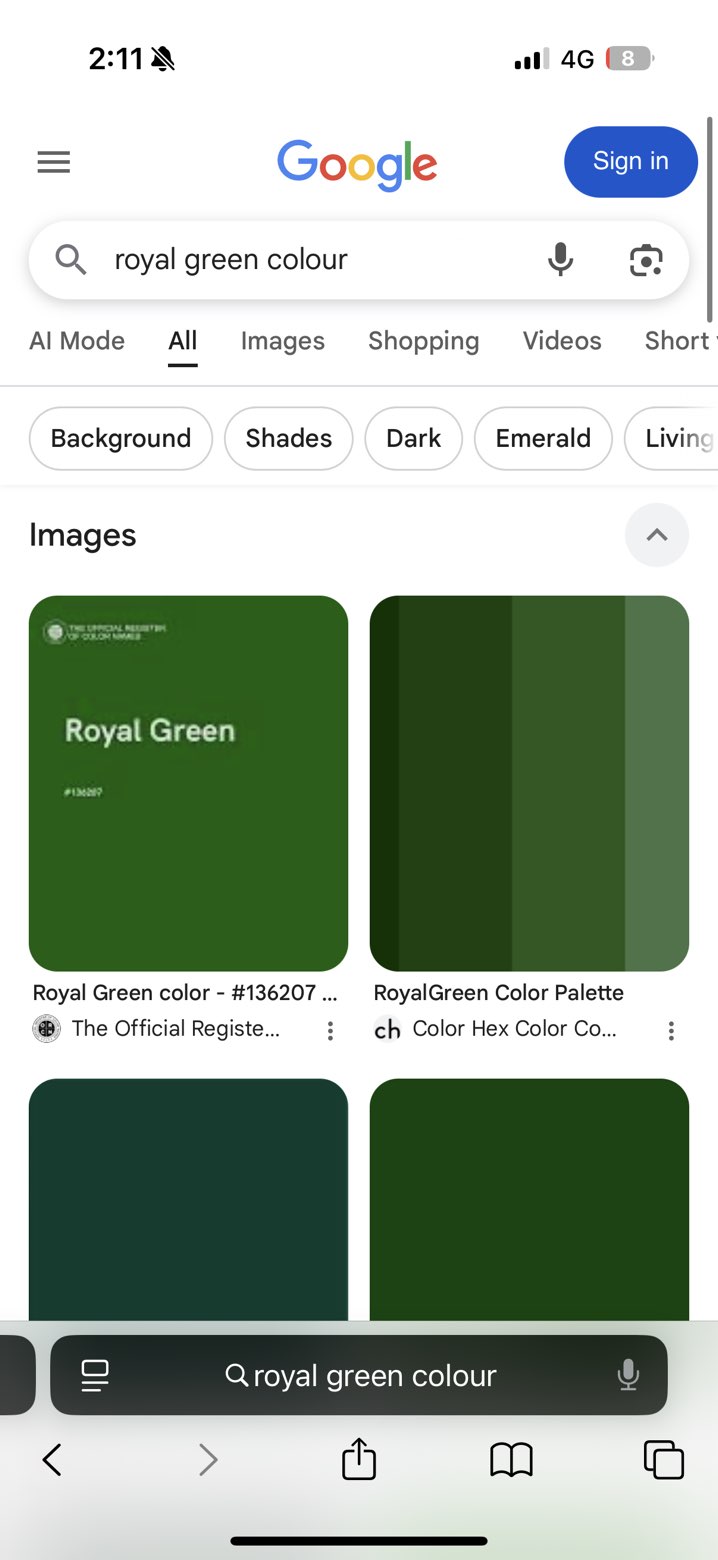718x1560 pixels.
Task: Open Safari tabs overview
Action: (x=663, y=1460)
